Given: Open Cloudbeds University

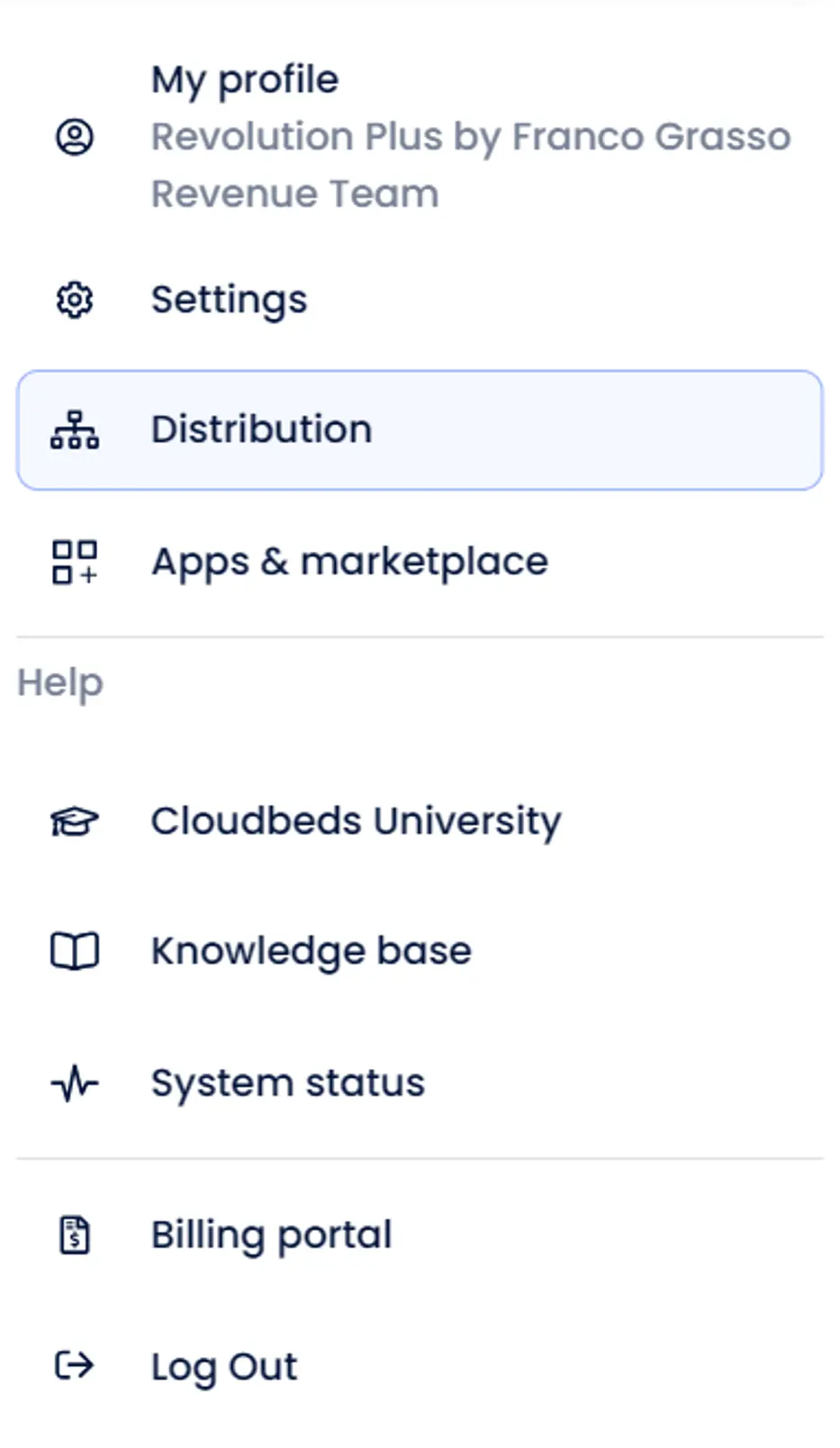Looking at the screenshot, I should pos(420,821).
